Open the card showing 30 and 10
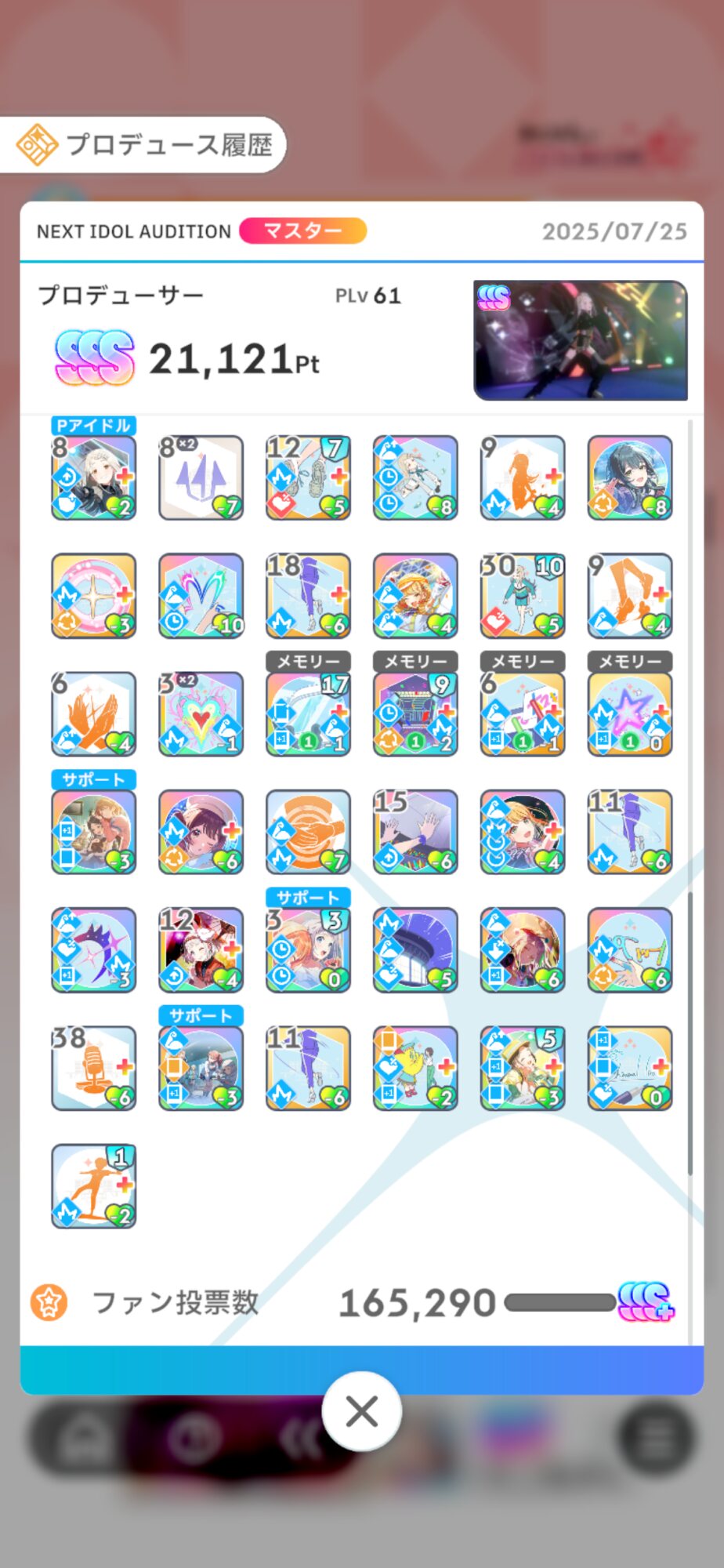This screenshot has height=1568, width=724. point(523,596)
